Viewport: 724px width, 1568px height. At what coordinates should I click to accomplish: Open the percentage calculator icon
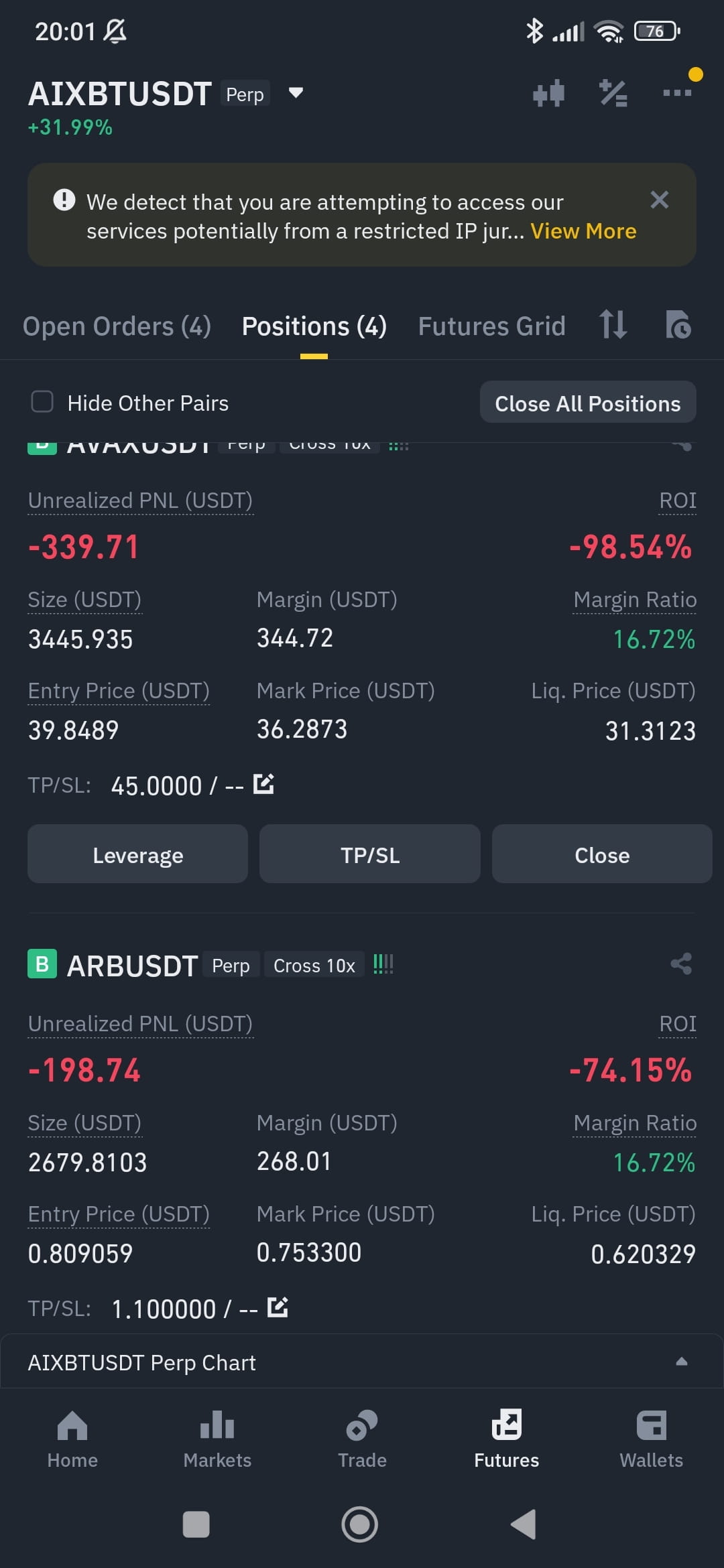tap(613, 93)
